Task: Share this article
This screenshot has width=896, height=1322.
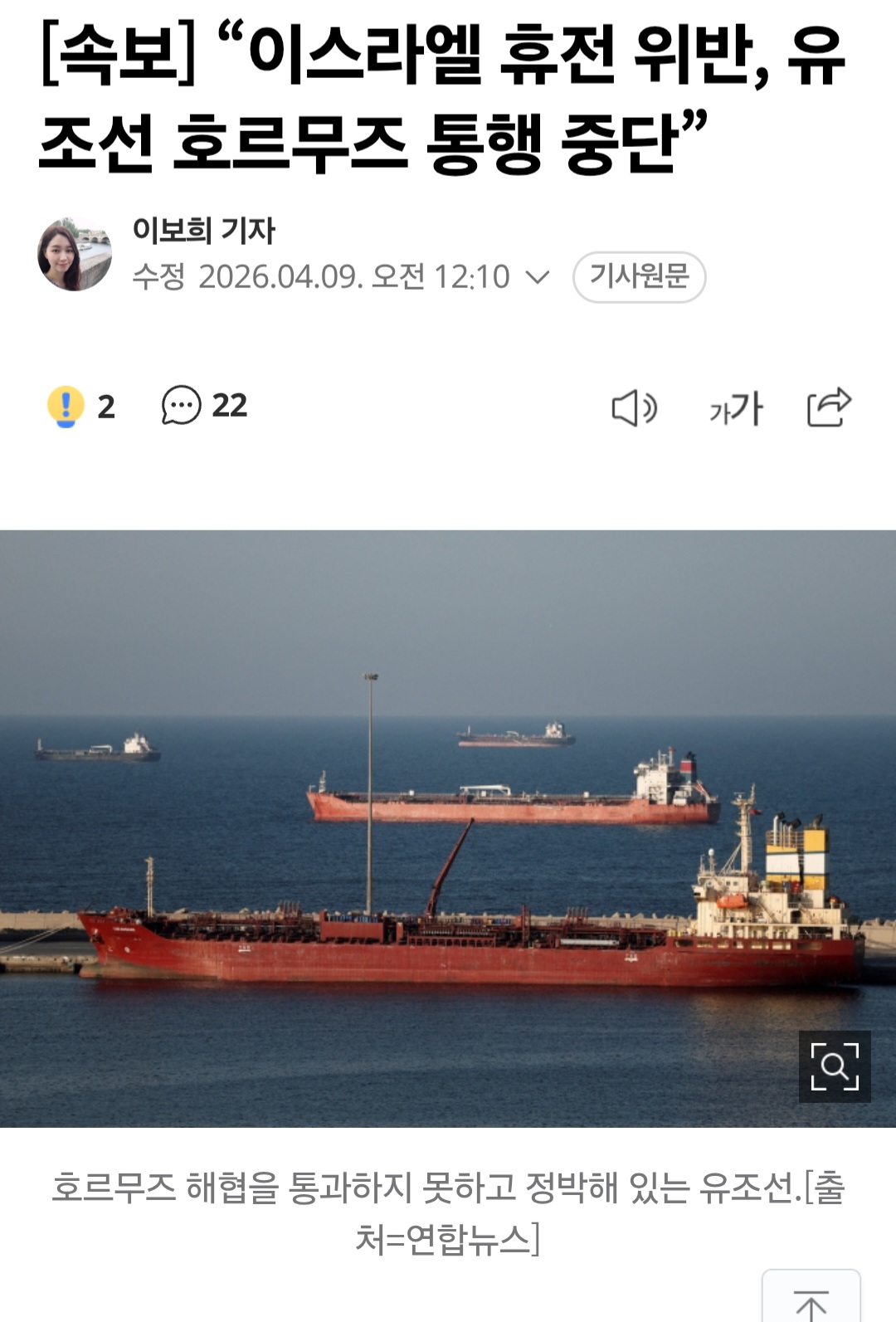Action: pos(829,407)
